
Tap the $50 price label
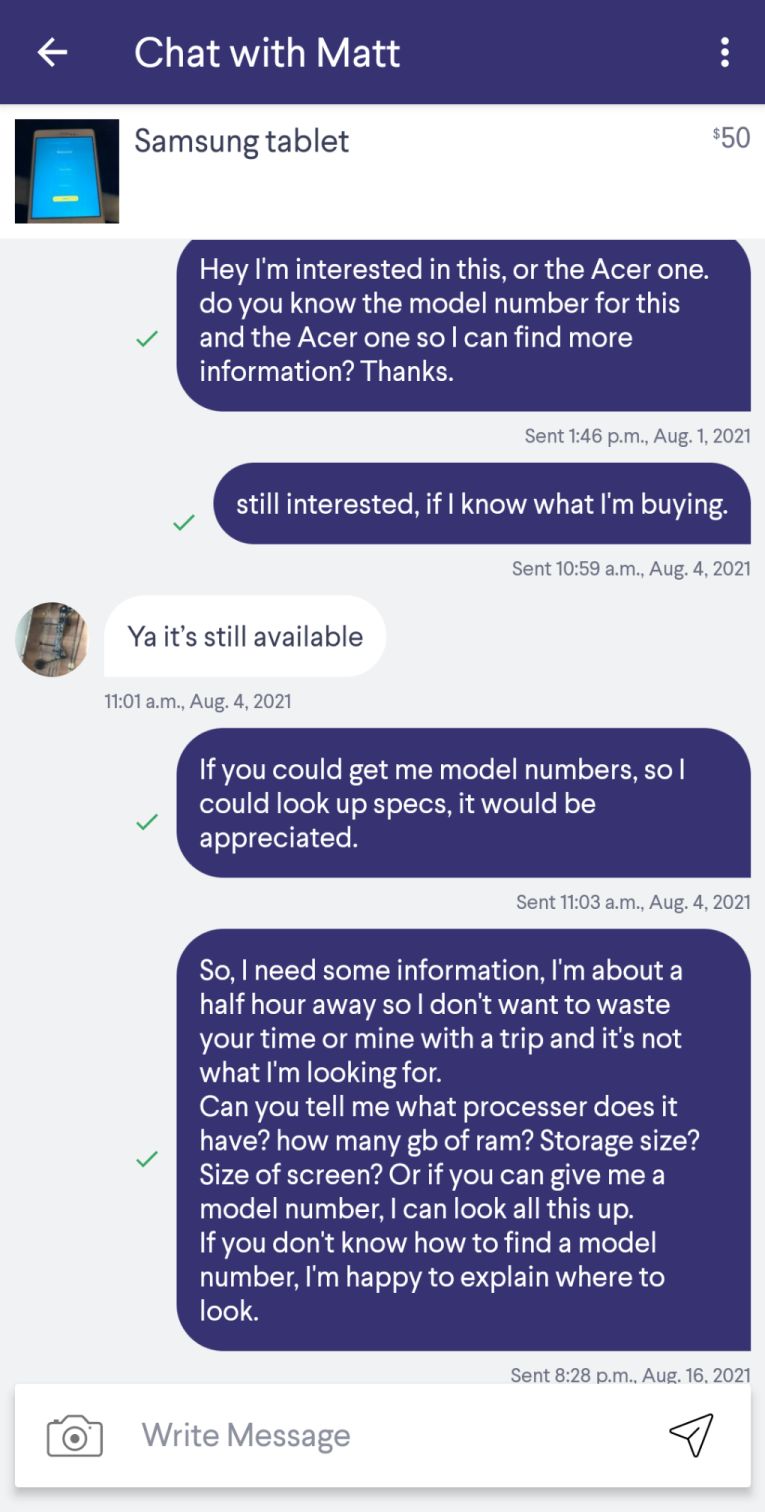732,137
